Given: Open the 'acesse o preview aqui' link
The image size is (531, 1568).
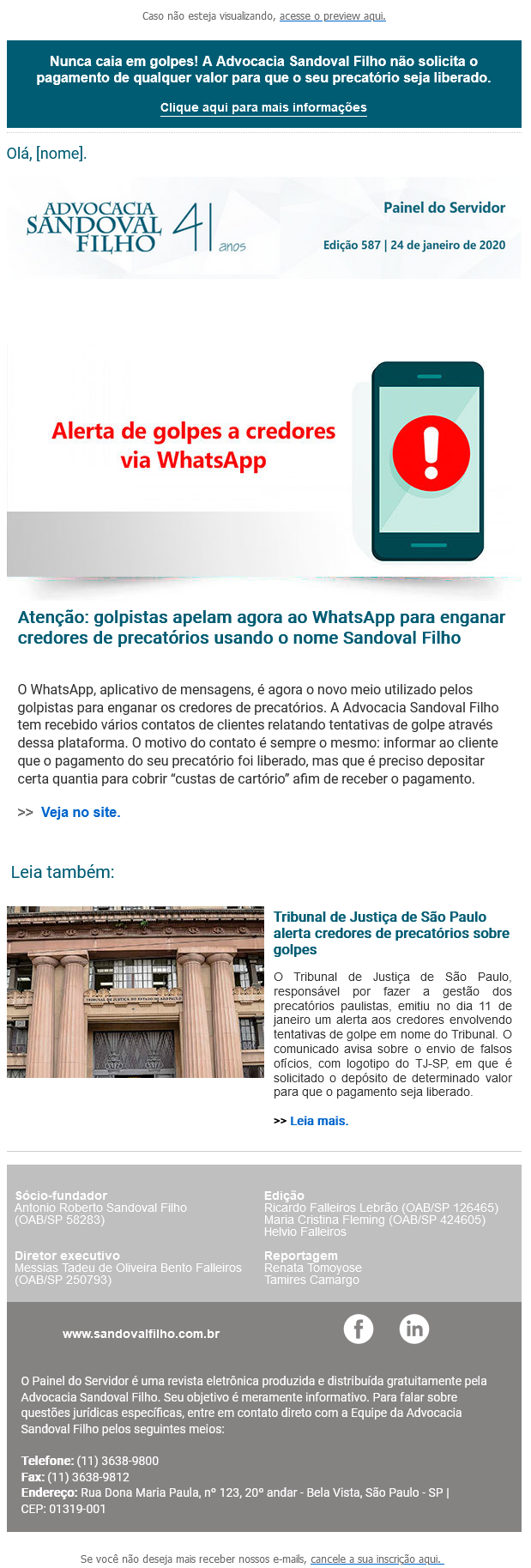Looking at the screenshot, I should 332,16.
